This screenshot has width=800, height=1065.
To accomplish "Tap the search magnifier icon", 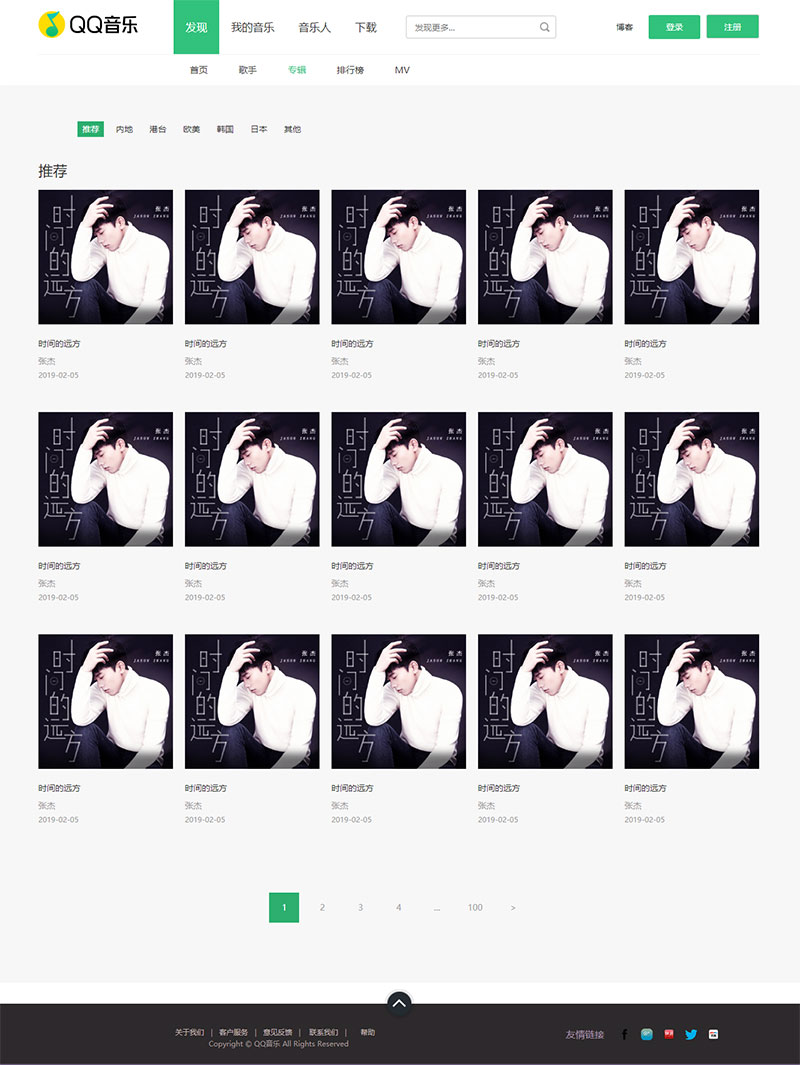I will tap(545, 28).
